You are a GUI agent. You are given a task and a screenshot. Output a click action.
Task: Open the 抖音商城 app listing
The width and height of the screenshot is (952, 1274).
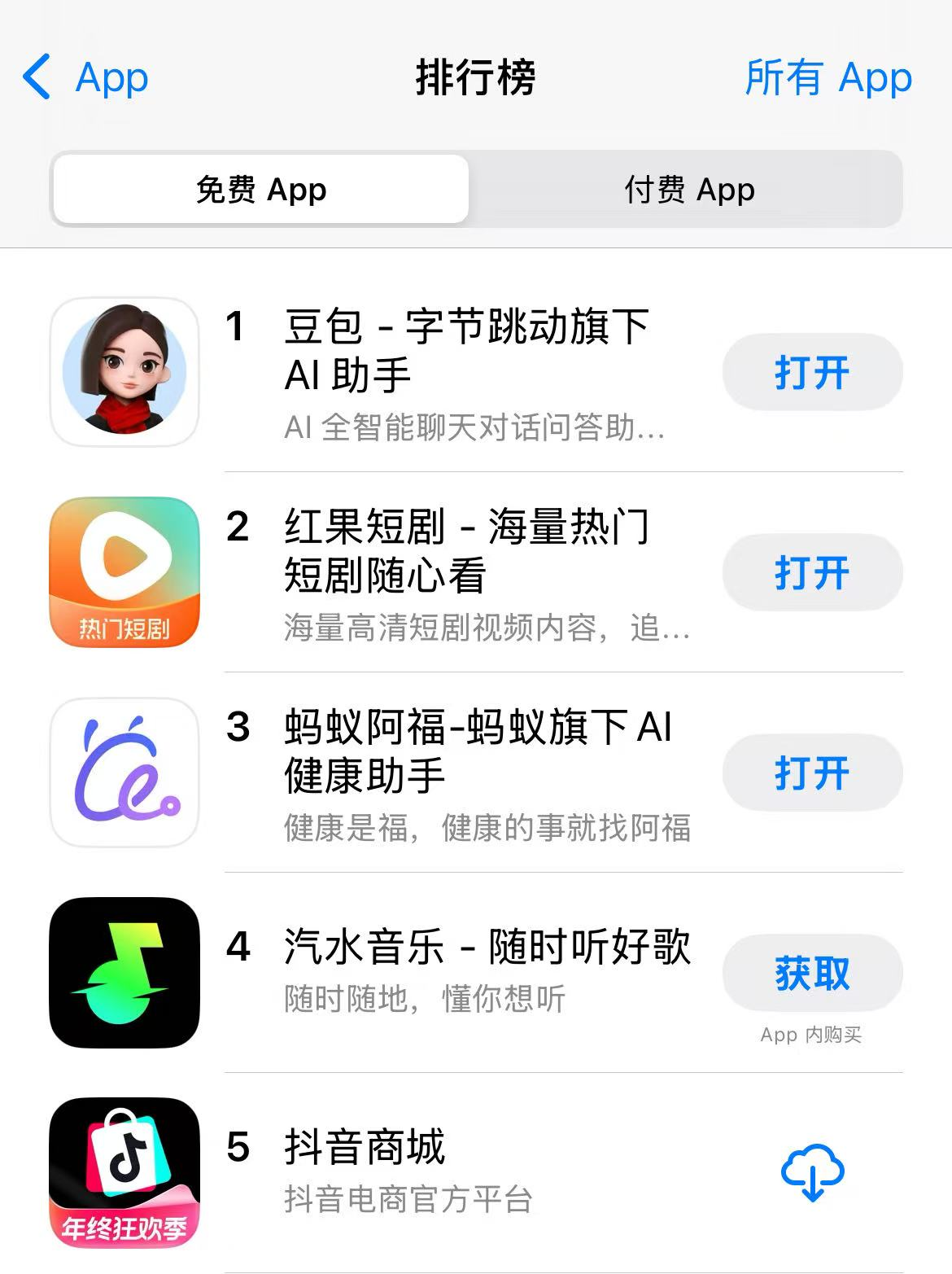pyautogui.click(x=365, y=1148)
